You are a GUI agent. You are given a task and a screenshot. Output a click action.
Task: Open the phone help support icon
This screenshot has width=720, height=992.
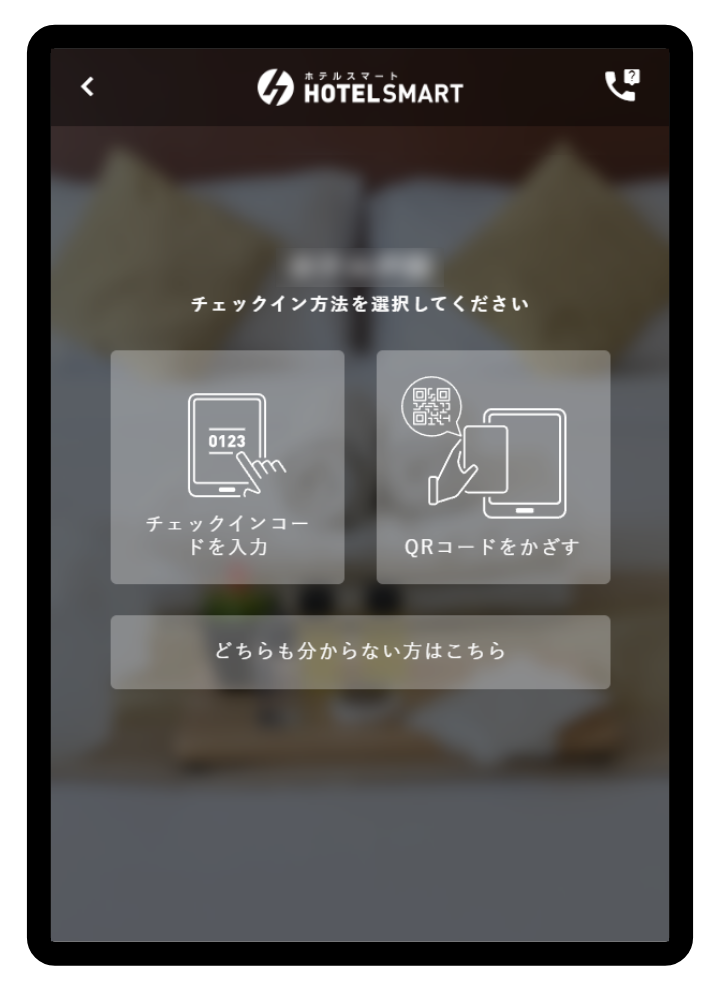[622, 86]
